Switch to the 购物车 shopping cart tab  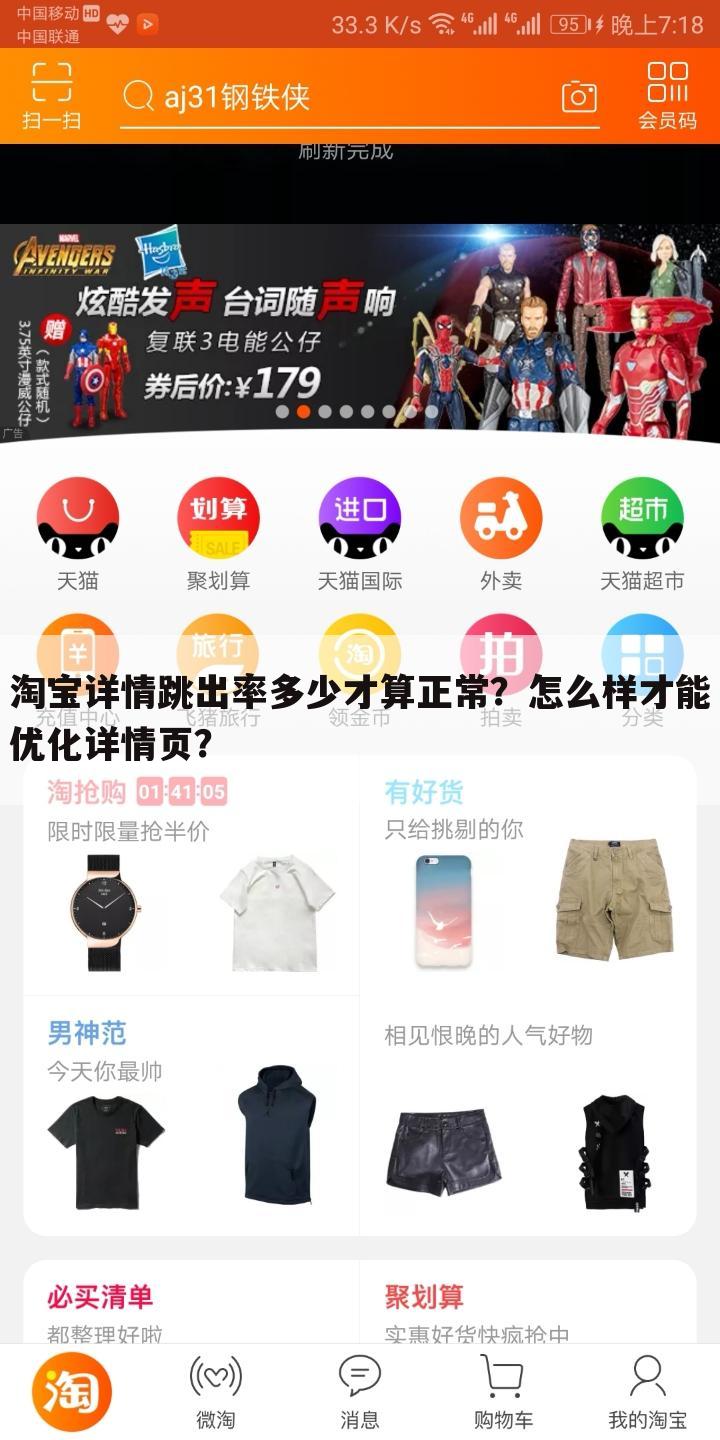click(x=503, y=1388)
